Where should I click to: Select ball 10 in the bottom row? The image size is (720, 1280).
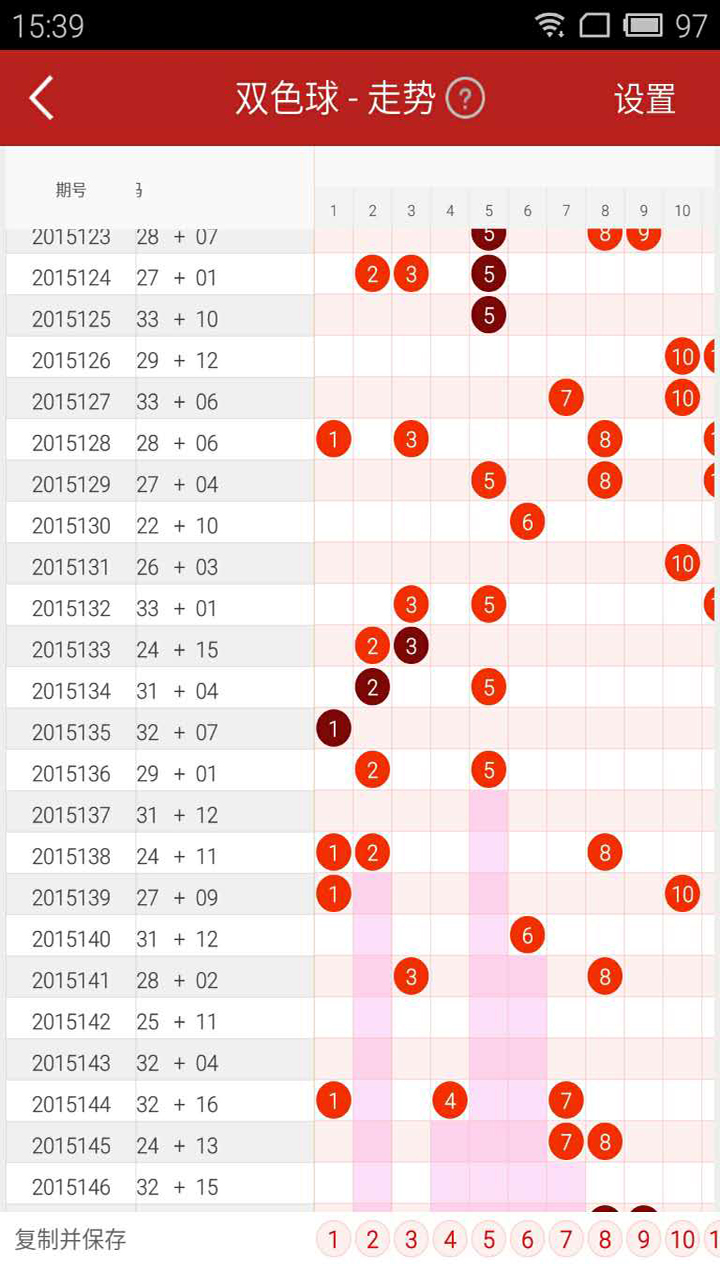(x=682, y=1240)
